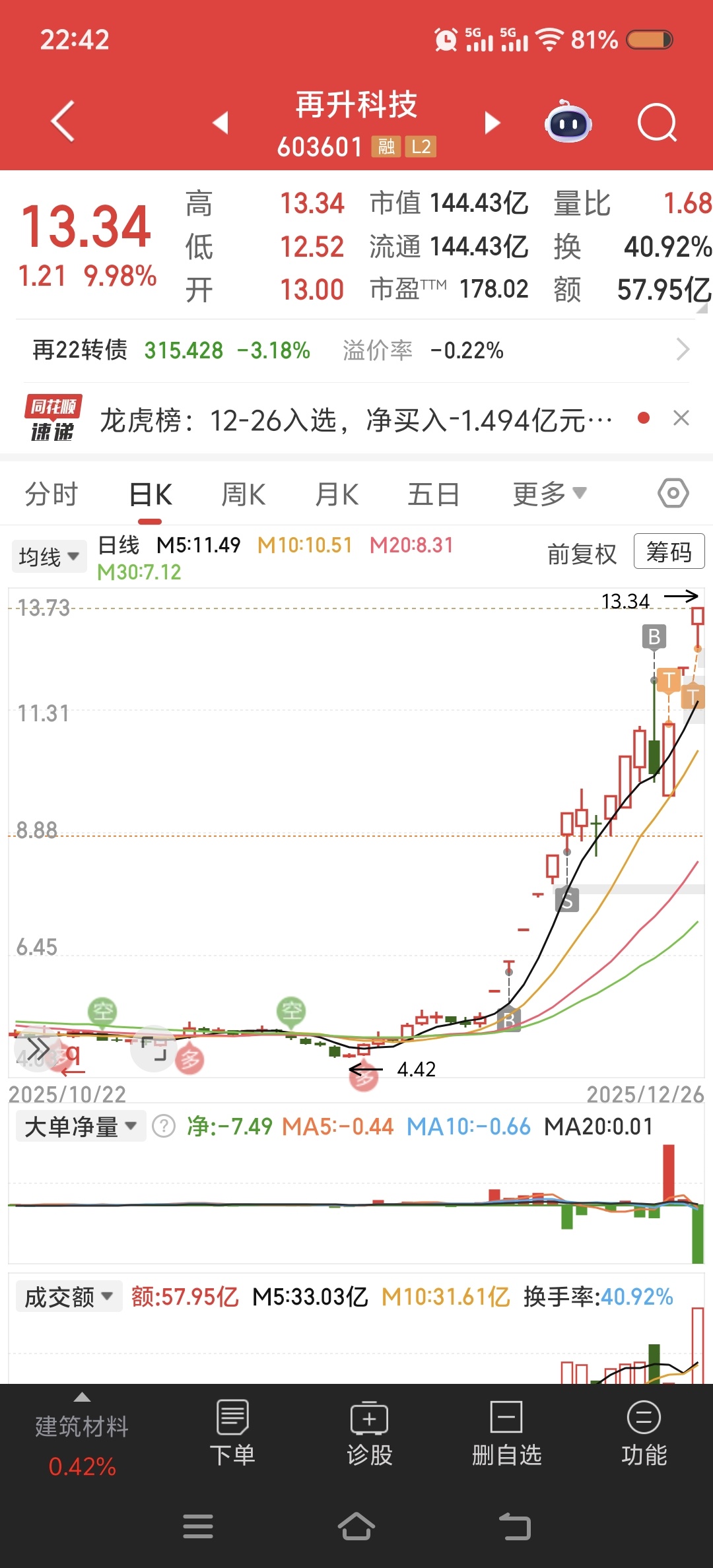Switch to the previous stock
The height and width of the screenshot is (1568, 713).
[x=221, y=122]
